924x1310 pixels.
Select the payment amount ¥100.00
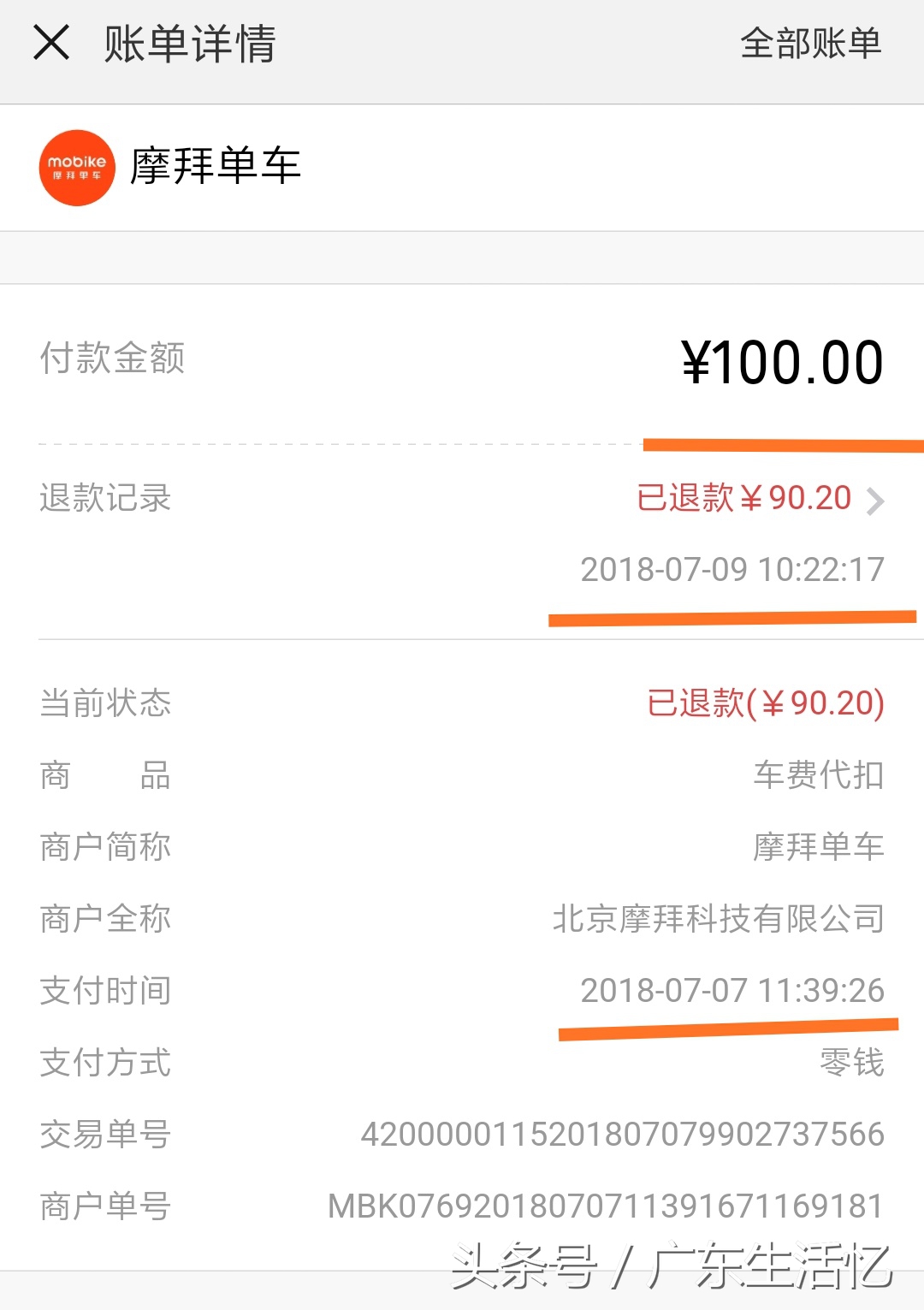[781, 361]
